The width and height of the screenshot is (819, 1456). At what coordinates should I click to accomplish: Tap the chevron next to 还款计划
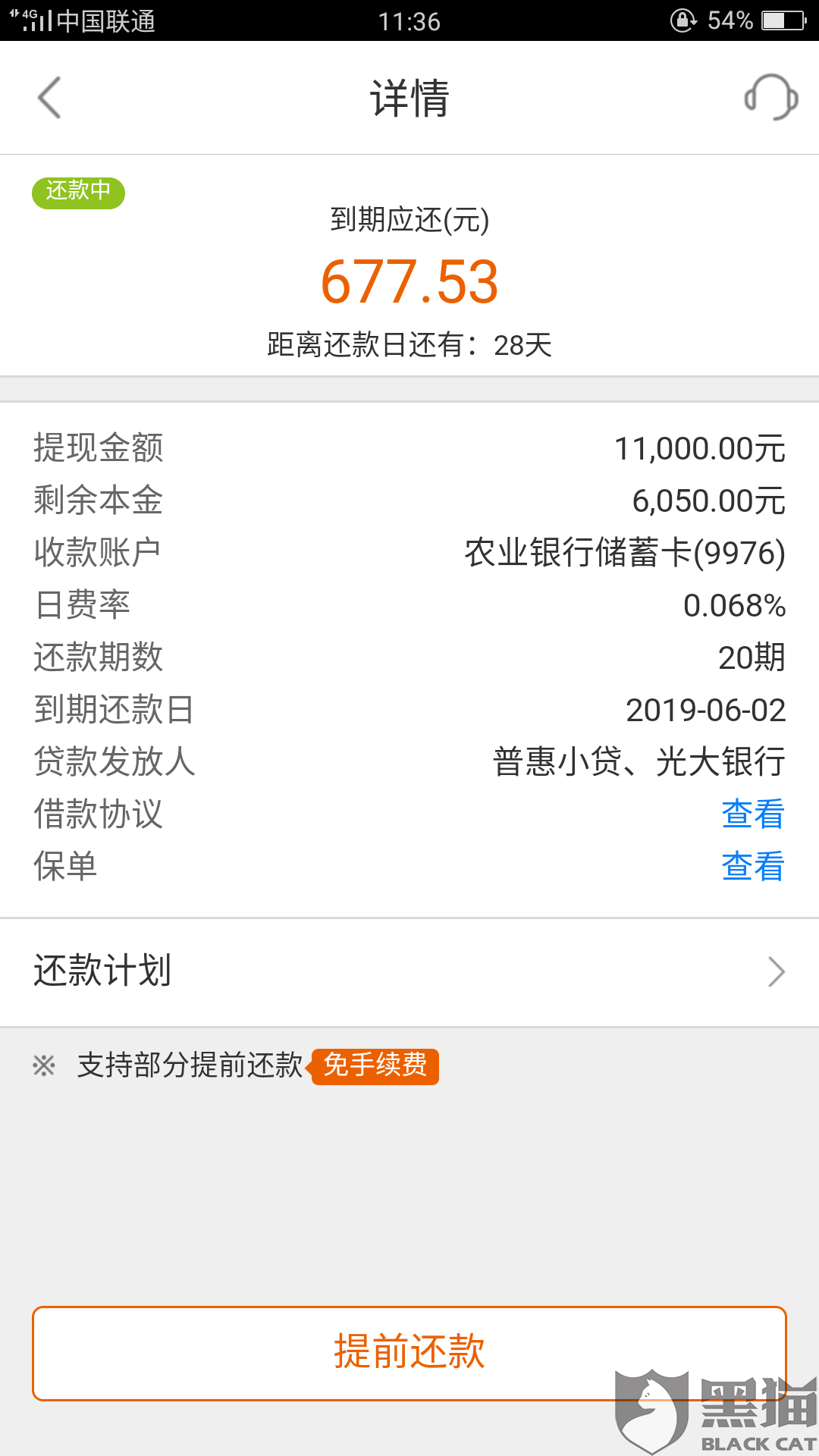(775, 971)
